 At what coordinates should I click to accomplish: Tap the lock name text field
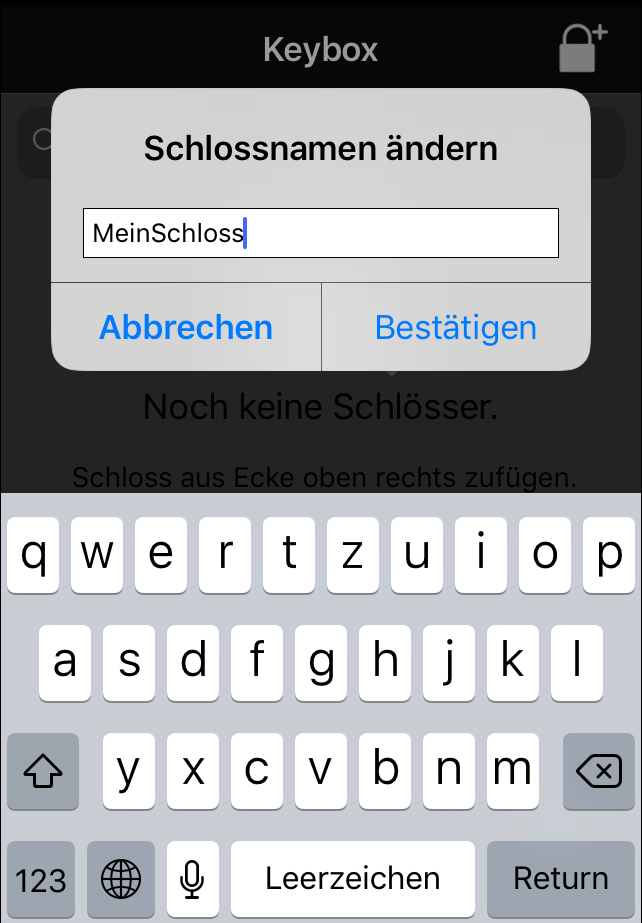(320, 233)
